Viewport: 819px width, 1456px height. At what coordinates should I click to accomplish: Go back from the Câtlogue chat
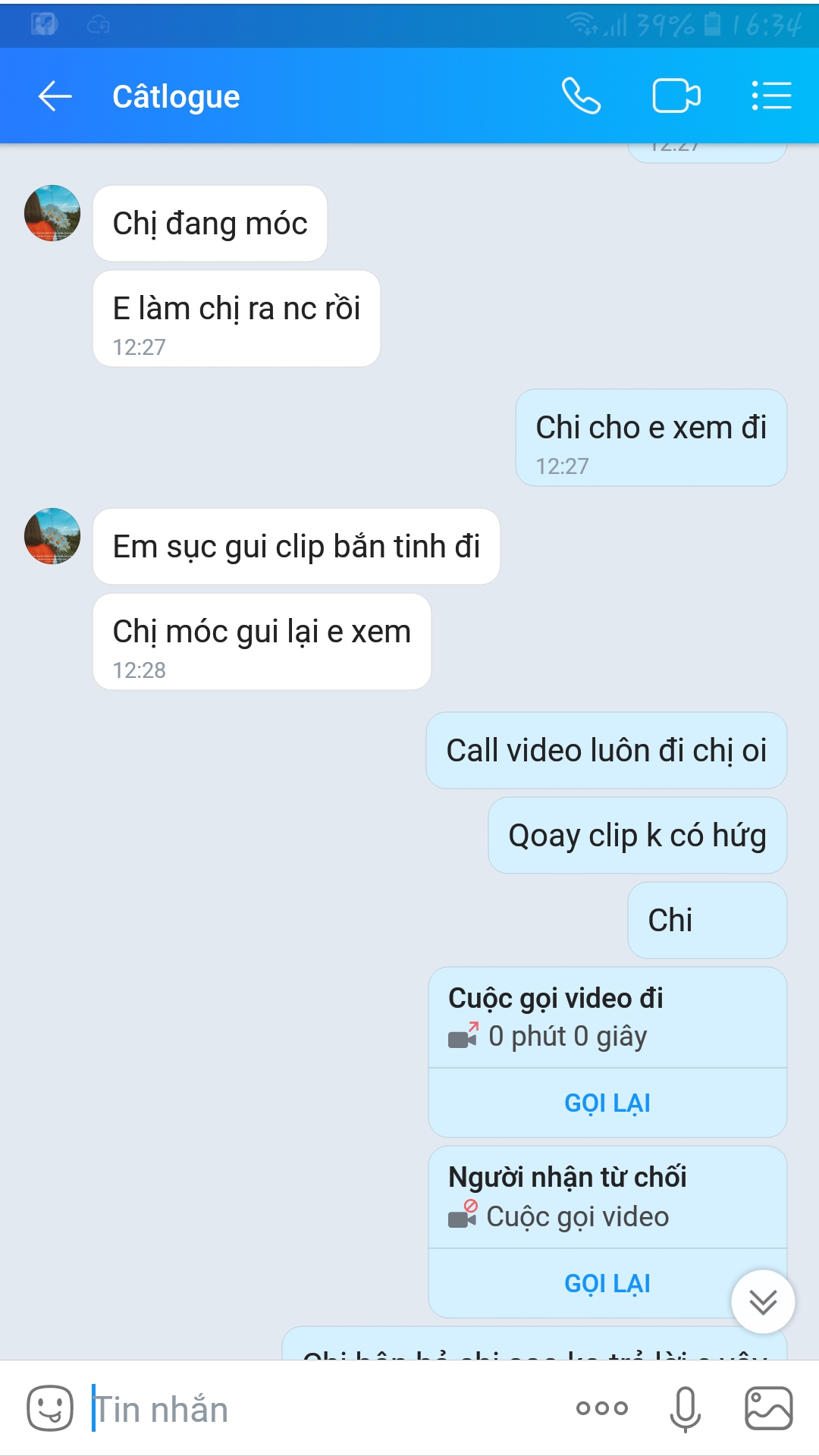[x=55, y=96]
